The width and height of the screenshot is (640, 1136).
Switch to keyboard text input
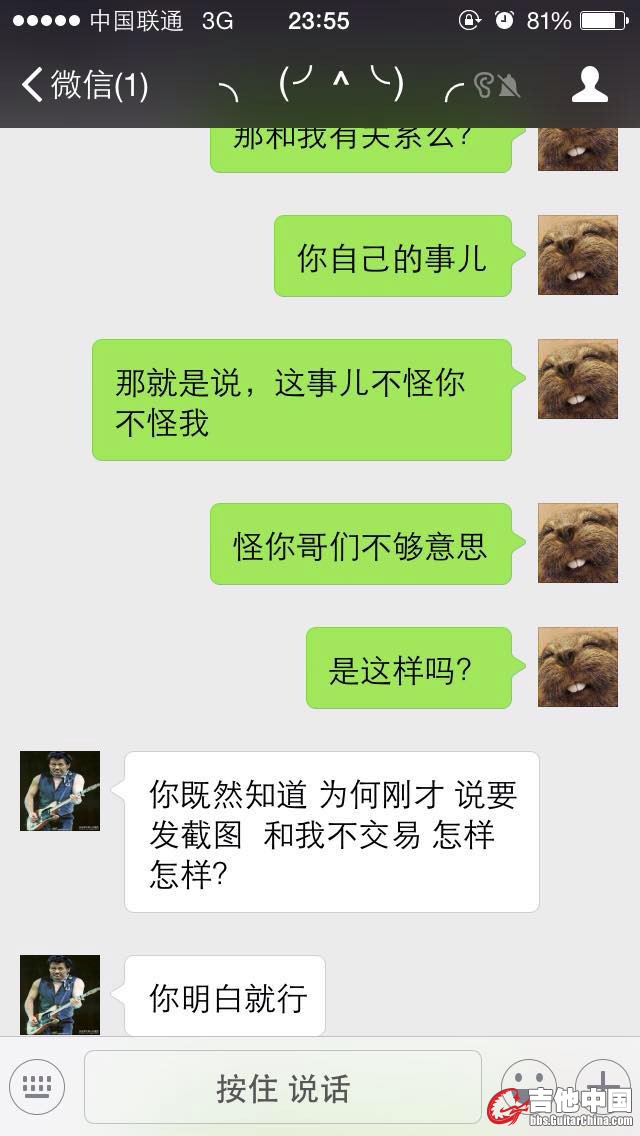point(37,1087)
